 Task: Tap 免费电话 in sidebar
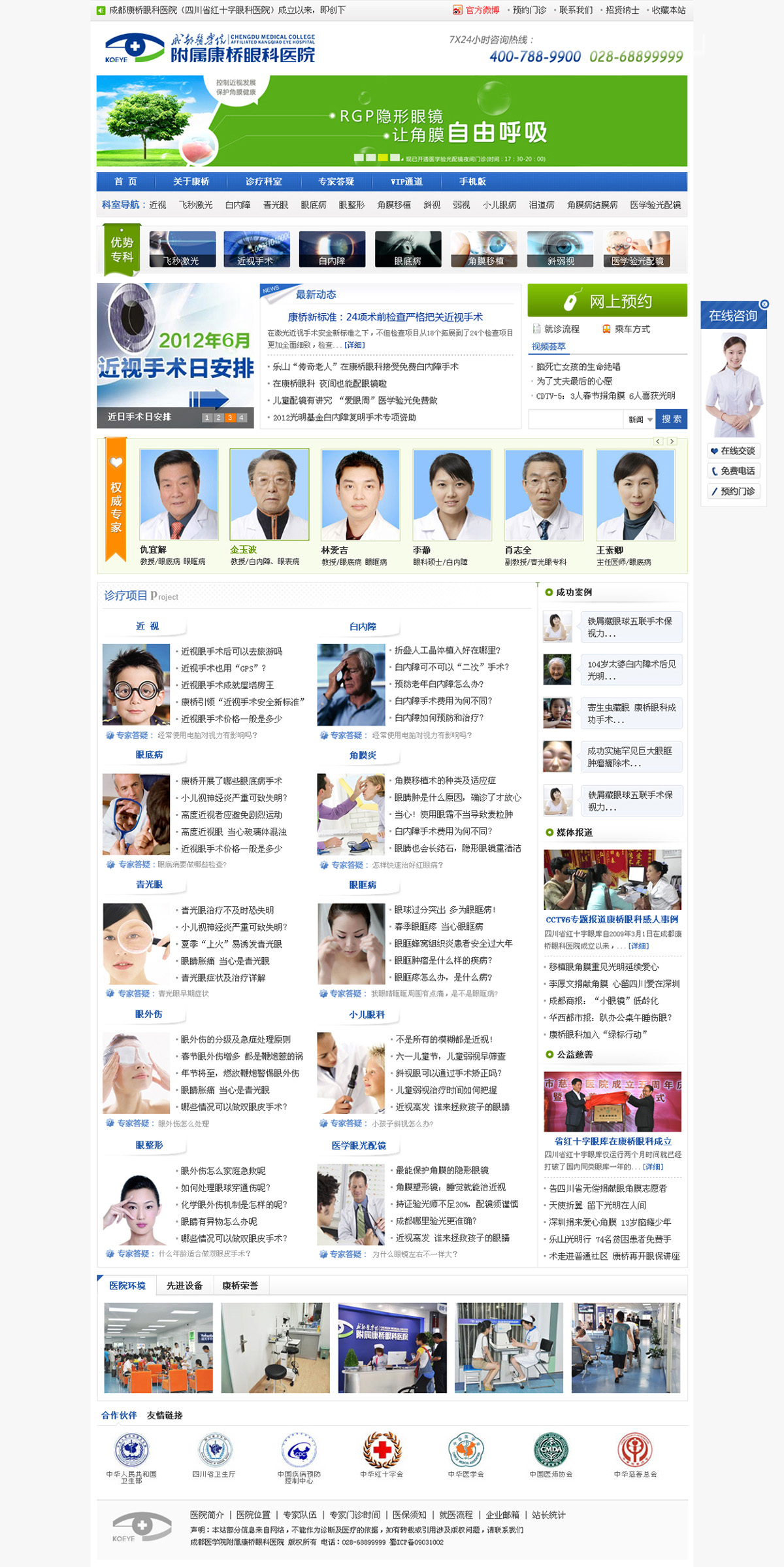734,471
